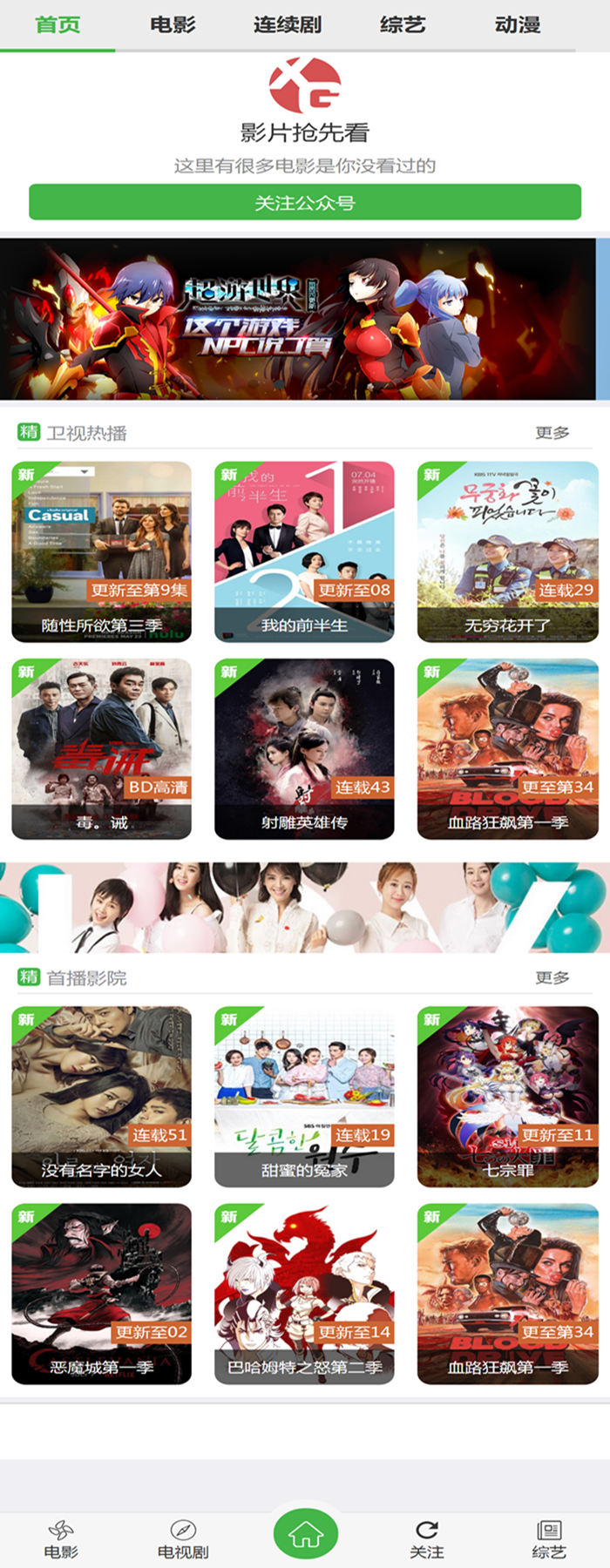Image resolution: width=610 pixels, height=1568 pixels.
Task: Switch to the 连续剧 top tab
Action: pos(288,24)
